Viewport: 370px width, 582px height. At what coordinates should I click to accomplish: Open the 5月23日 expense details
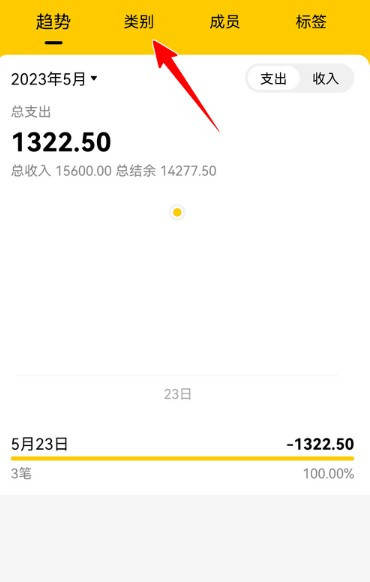click(x=182, y=458)
